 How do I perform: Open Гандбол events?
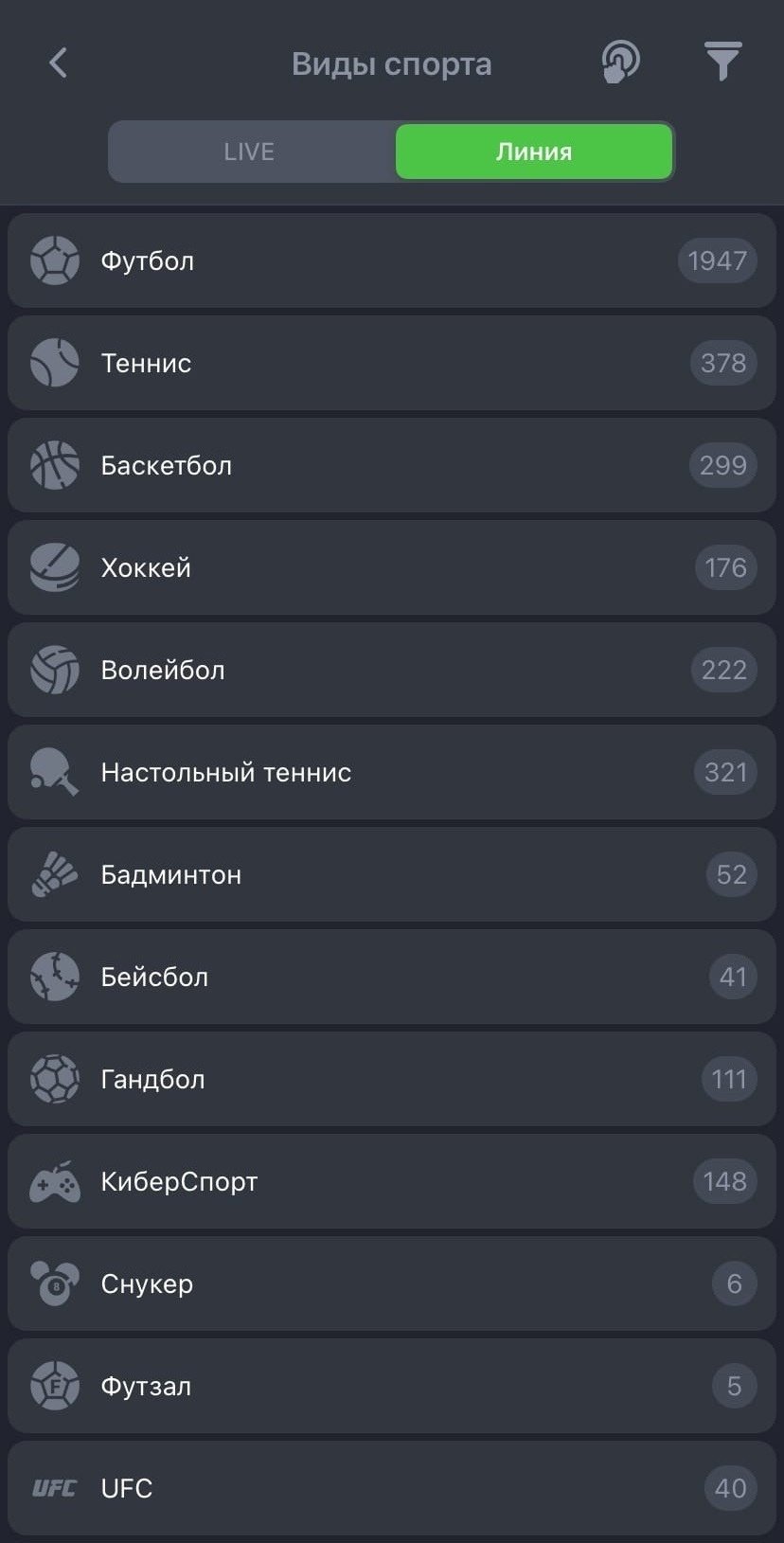pos(392,1079)
